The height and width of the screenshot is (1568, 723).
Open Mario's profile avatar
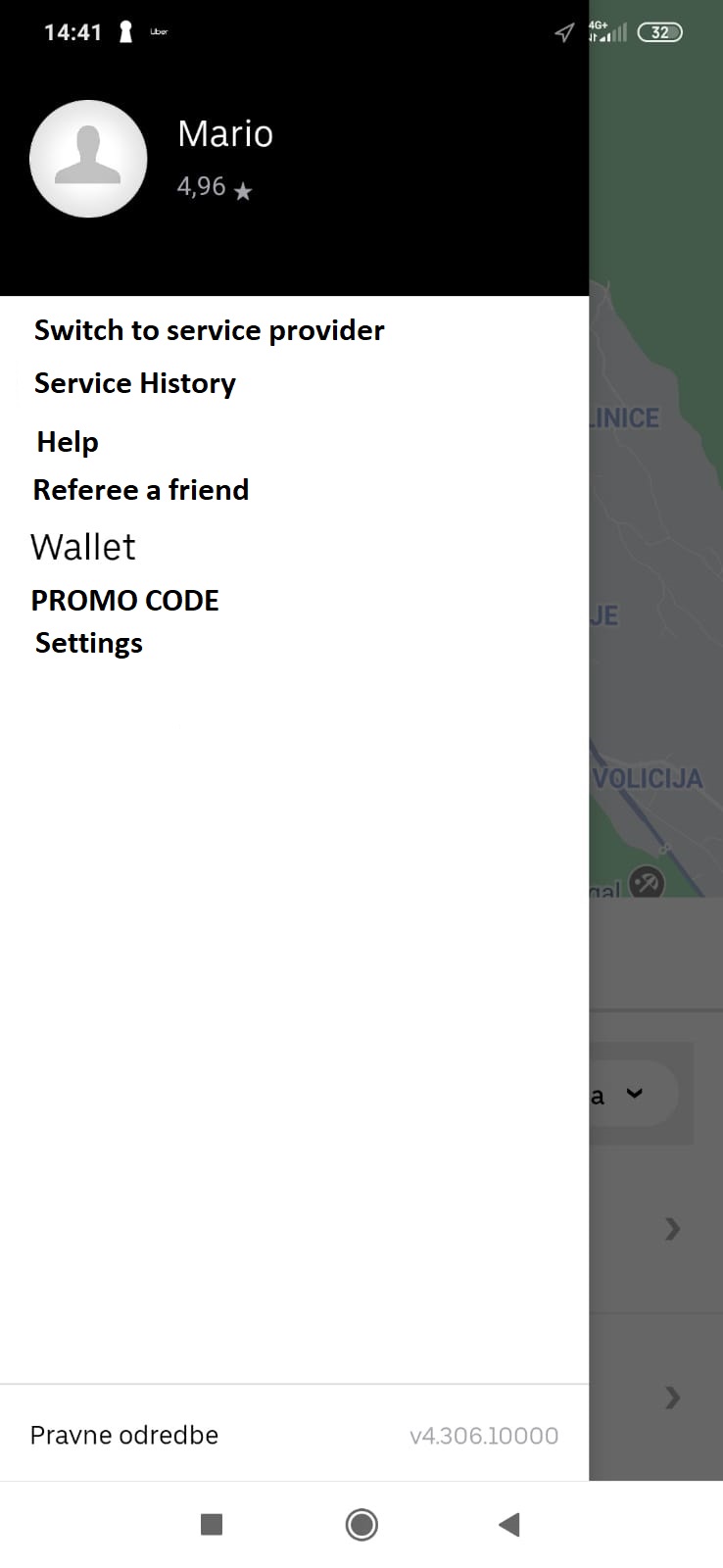(88, 159)
